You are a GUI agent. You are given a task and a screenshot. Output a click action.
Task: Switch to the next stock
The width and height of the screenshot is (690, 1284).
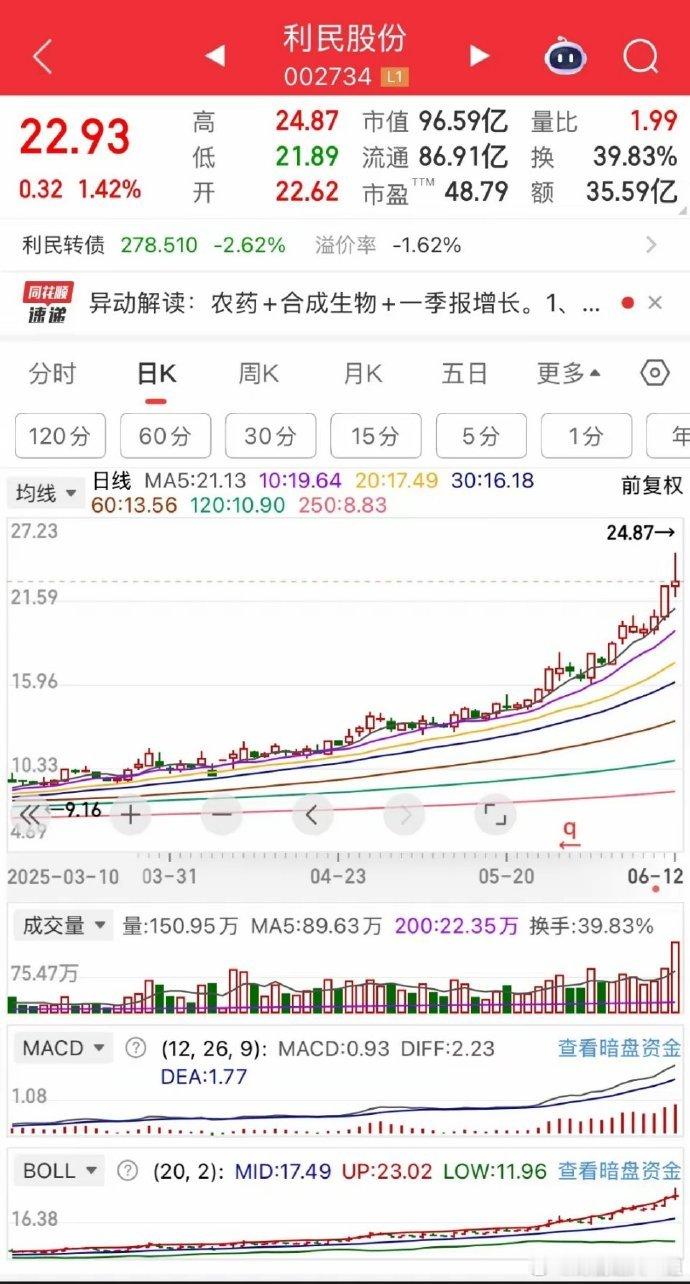[480, 56]
